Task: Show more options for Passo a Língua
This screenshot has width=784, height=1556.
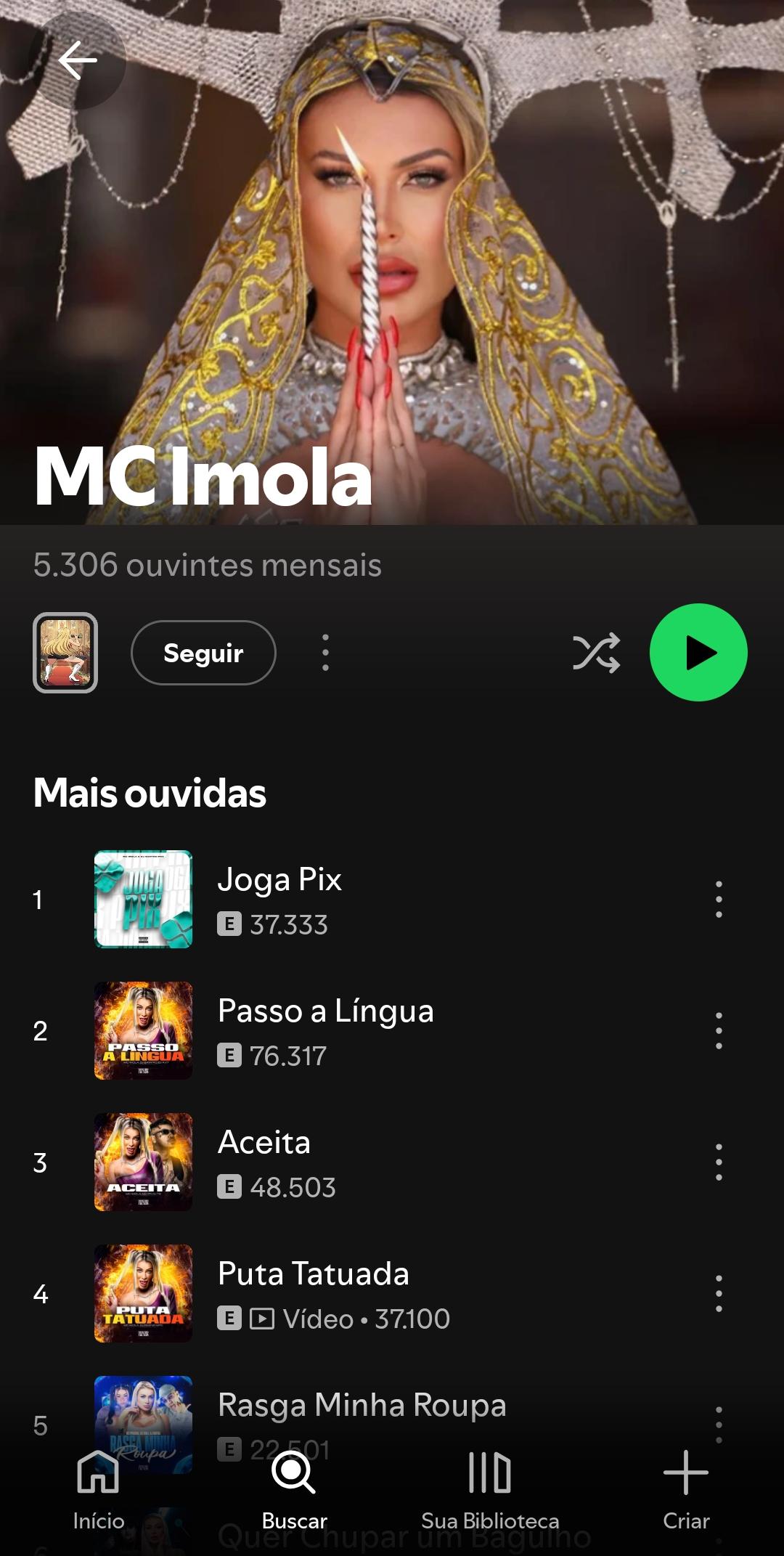Action: coord(719,1031)
